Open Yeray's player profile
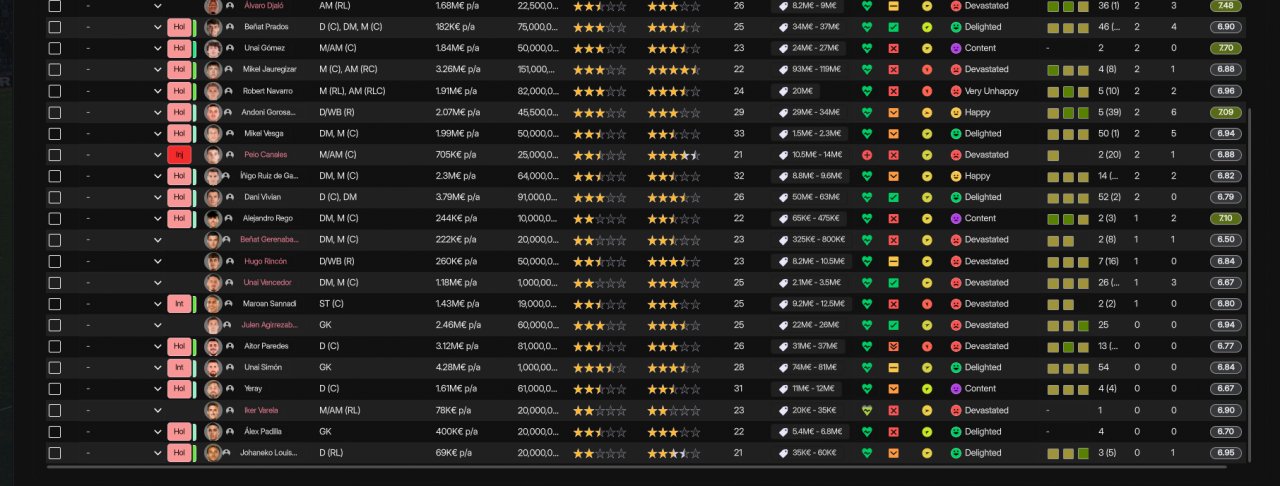Viewport: 1280px width, 486px height. pyautogui.click(x=254, y=388)
